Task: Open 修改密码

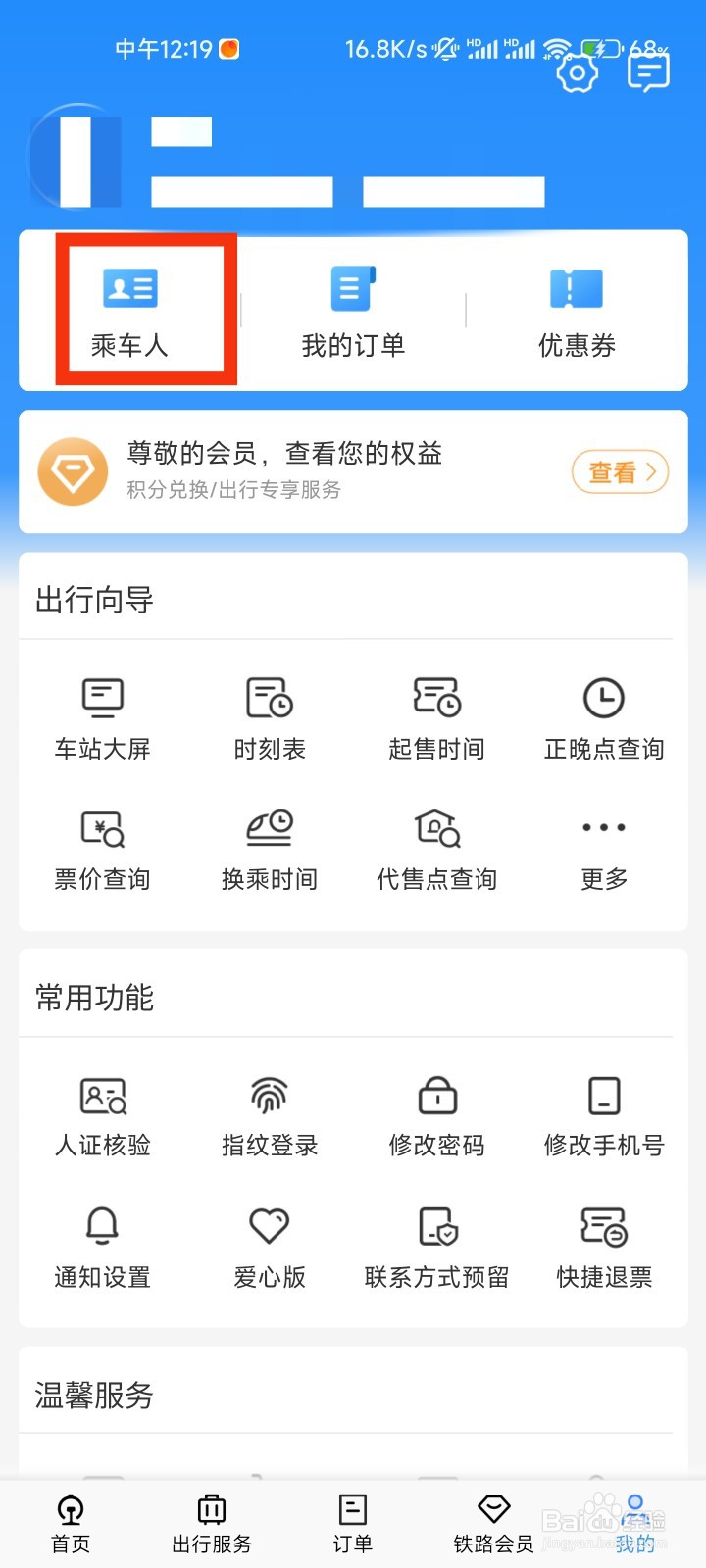Action: tap(437, 1117)
